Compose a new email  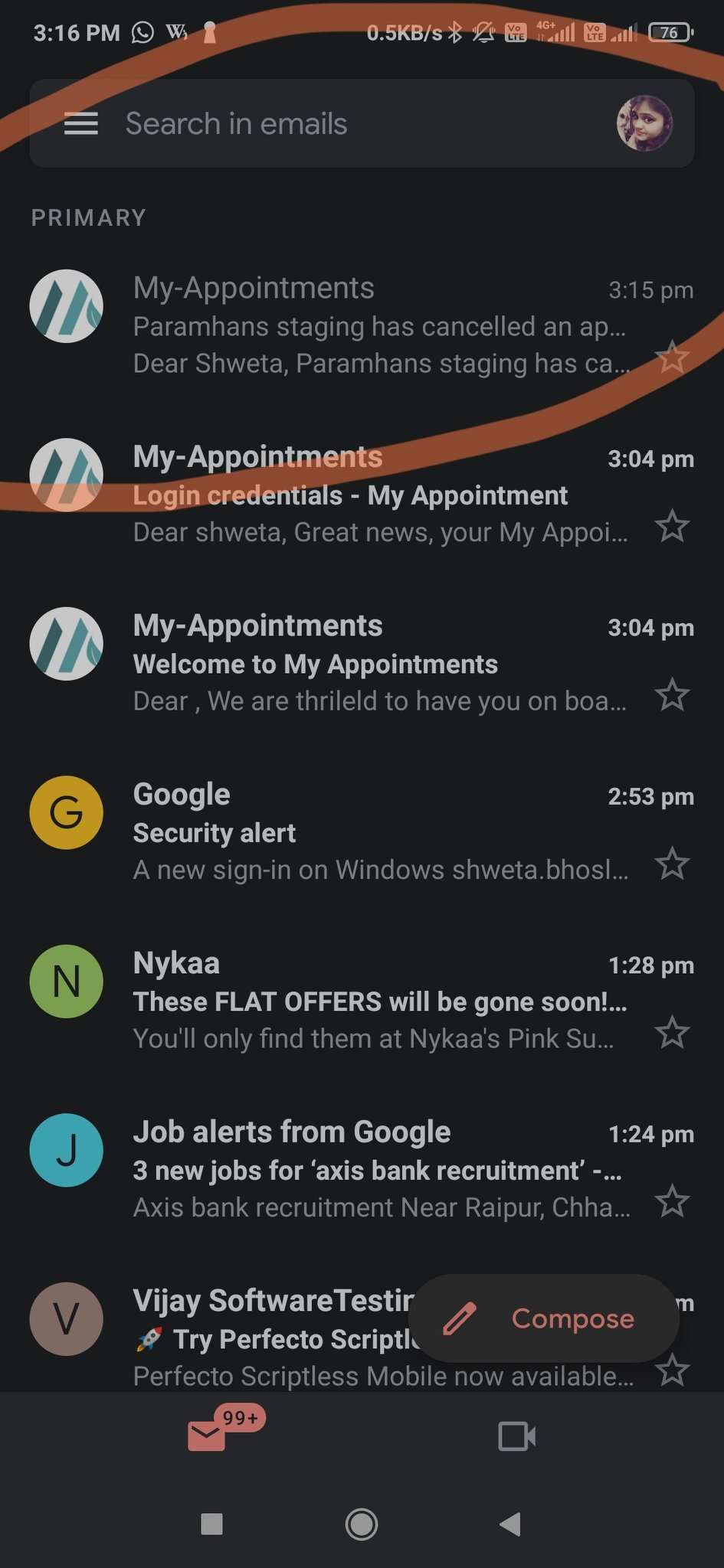(x=543, y=1318)
